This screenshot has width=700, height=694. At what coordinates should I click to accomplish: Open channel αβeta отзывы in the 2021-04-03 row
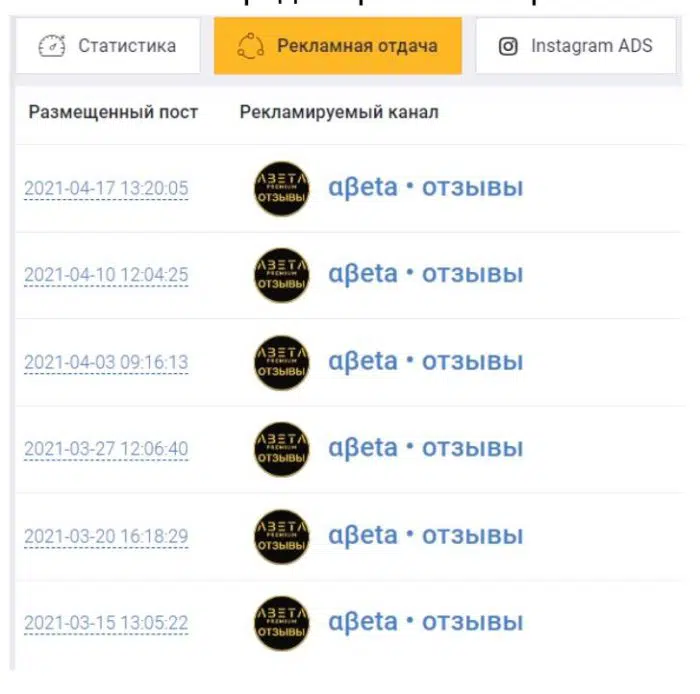(x=425, y=361)
